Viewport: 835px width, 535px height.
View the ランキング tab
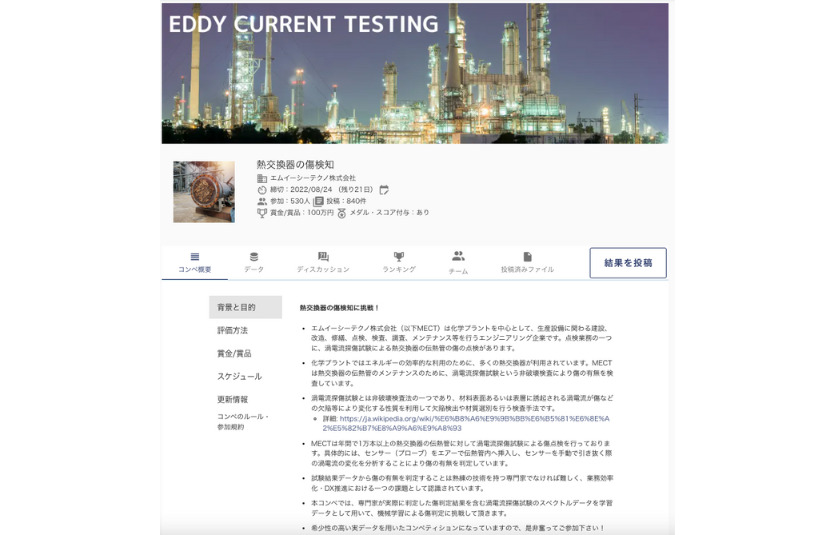click(x=398, y=263)
